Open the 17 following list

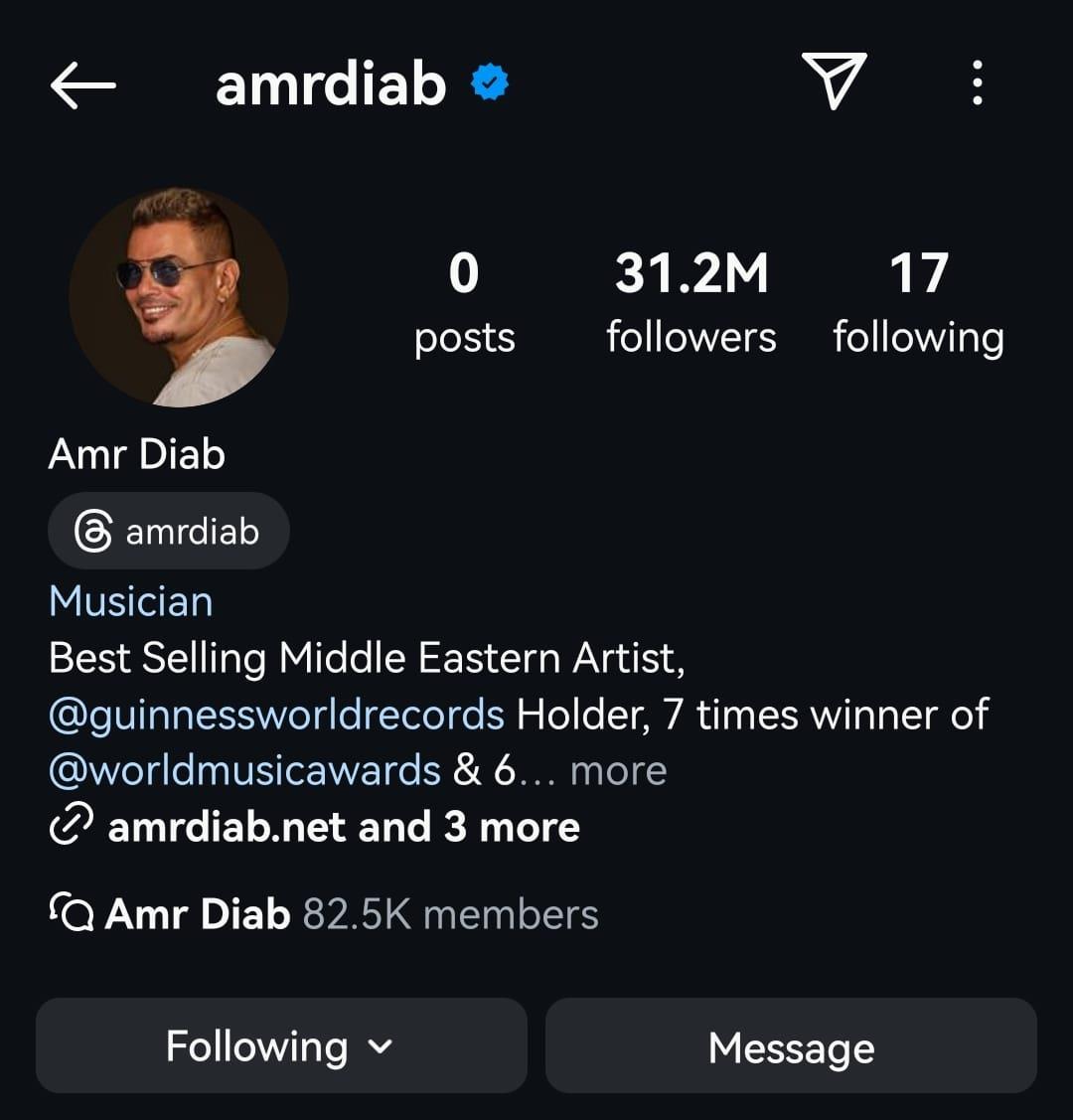(918, 301)
